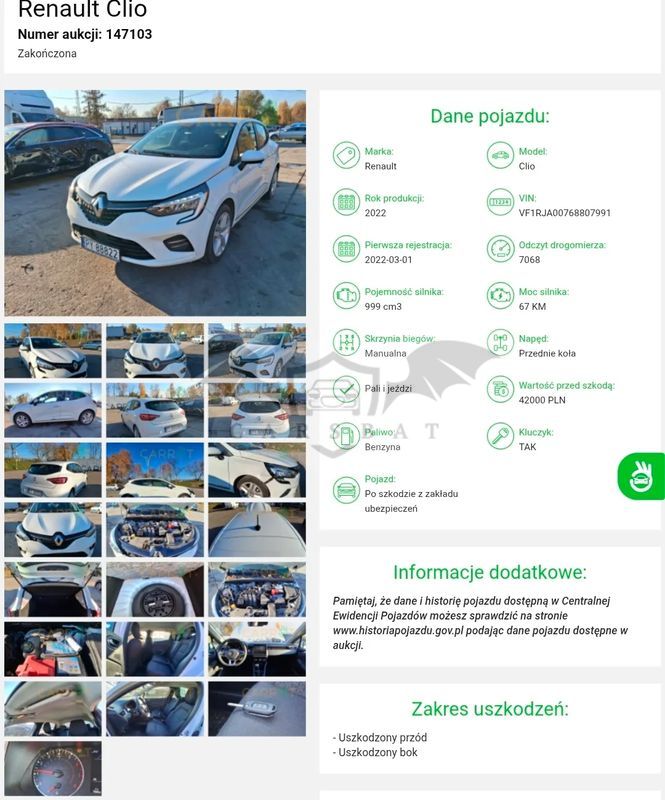This screenshot has width=665, height=800.
Task: Open the car key photo thumbnail
Action: point(257,709)
